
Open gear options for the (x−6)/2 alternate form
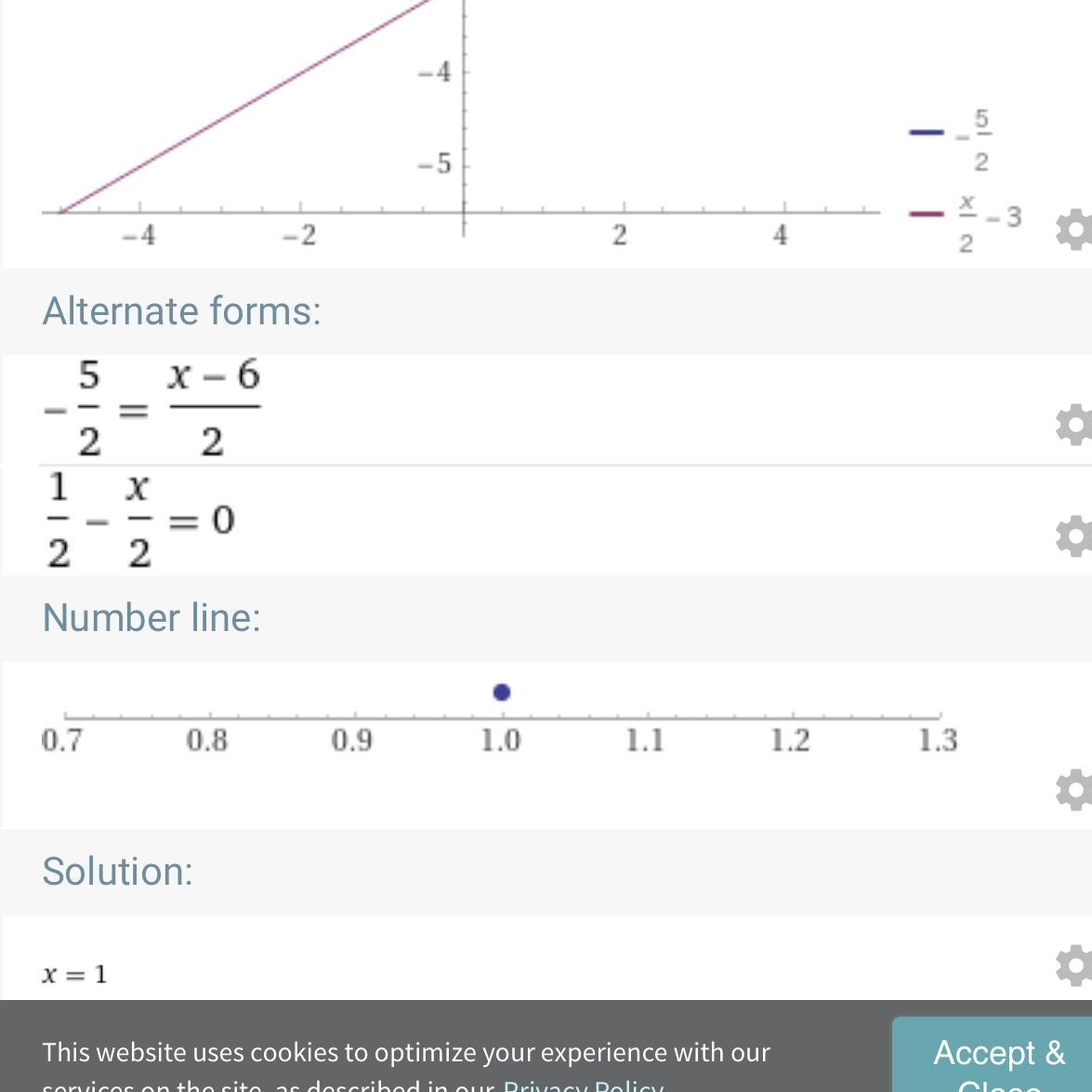(1074, 424)
